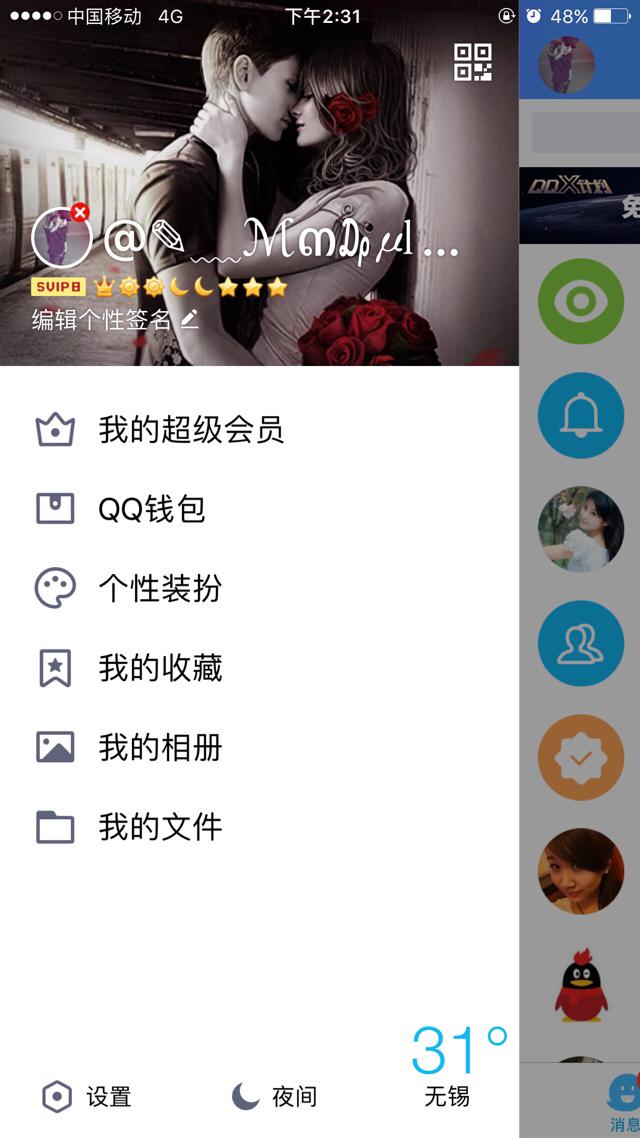Open the orange checkmark badge item
Screen dimensions: 640x1138
[x=580, y=757]
